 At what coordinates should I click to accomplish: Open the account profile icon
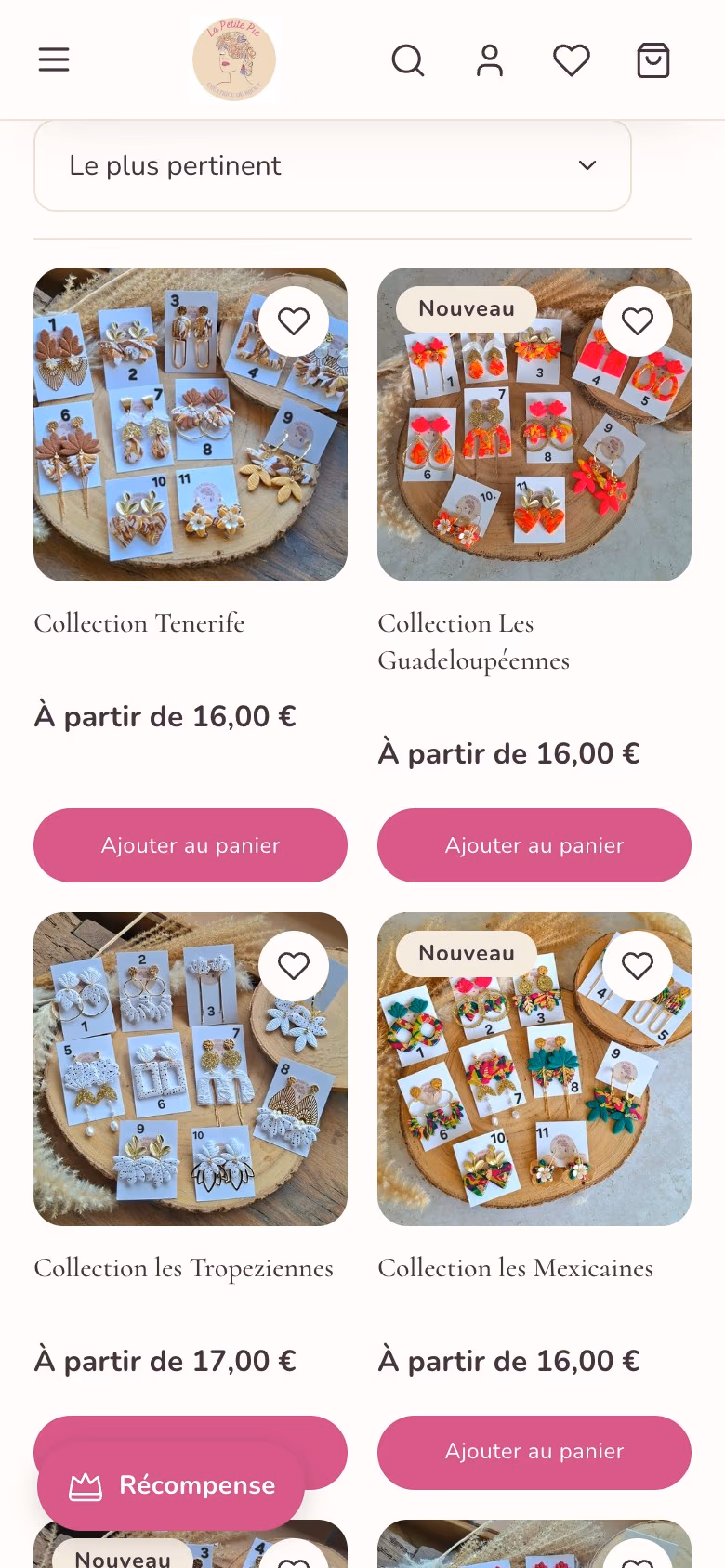490,60
